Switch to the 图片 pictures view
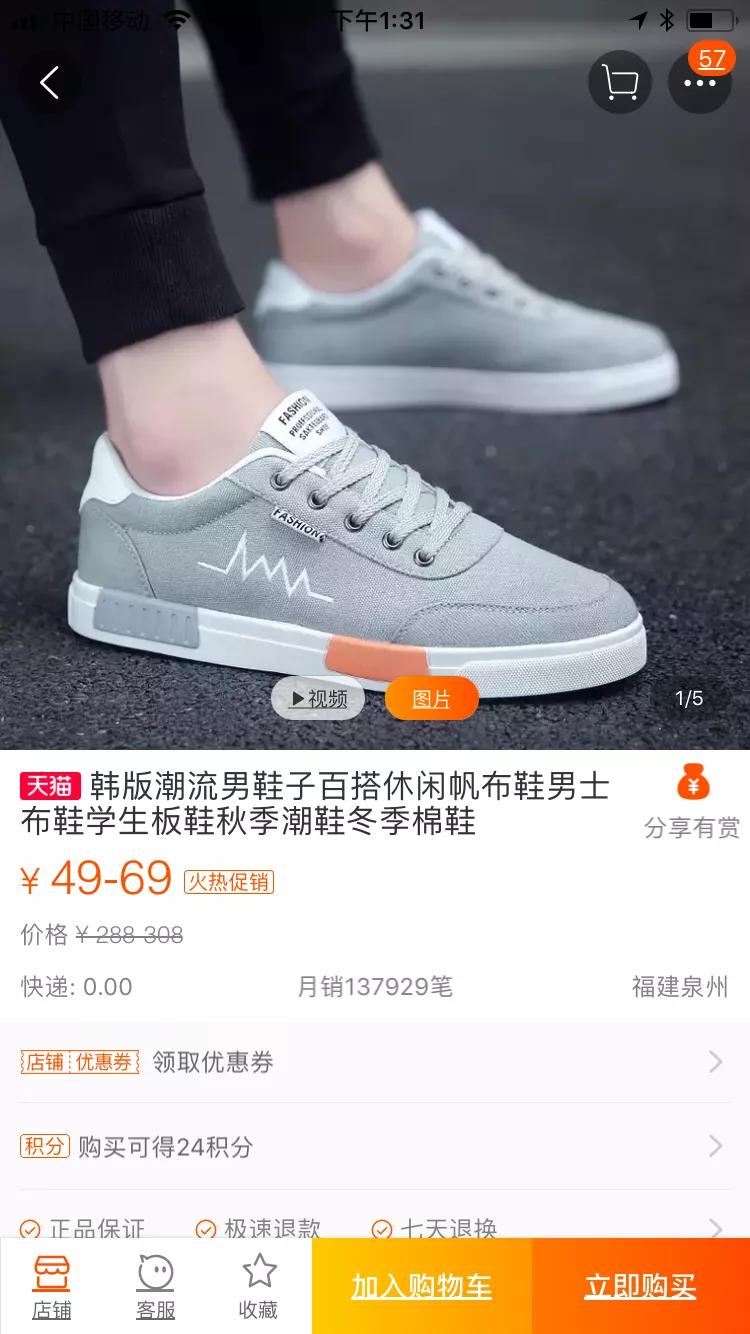Image resolution: width=750 pixels, height=1334 pixels. 432,699
